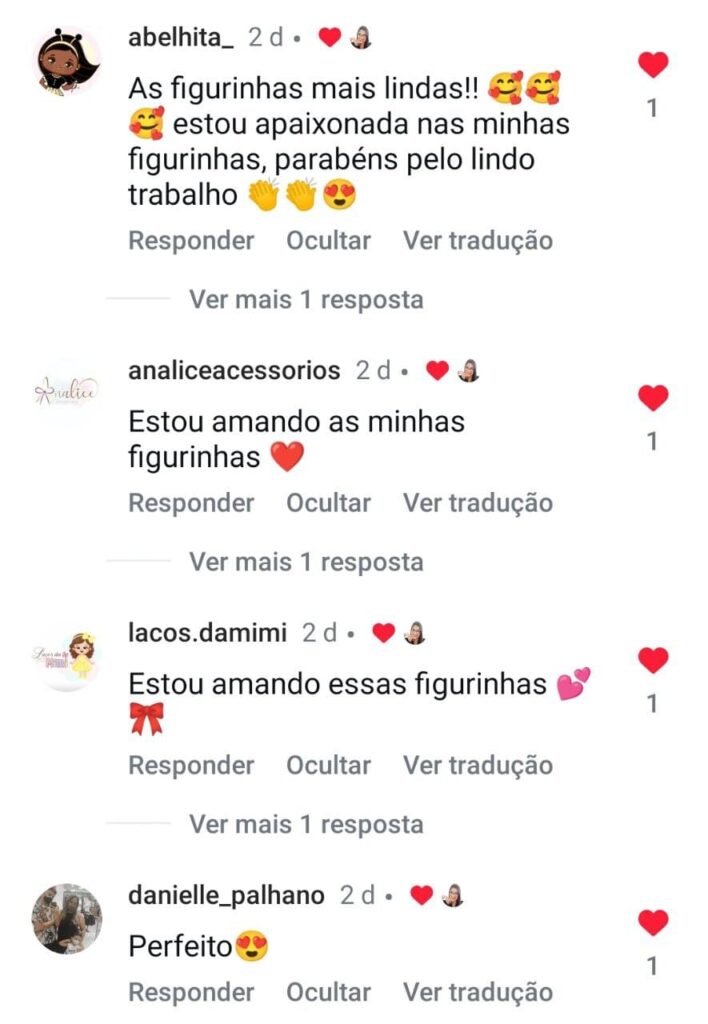The image size is (708, 1024).
Task: Unlike abelhita_'s comment heart
Action: point(653,66)
